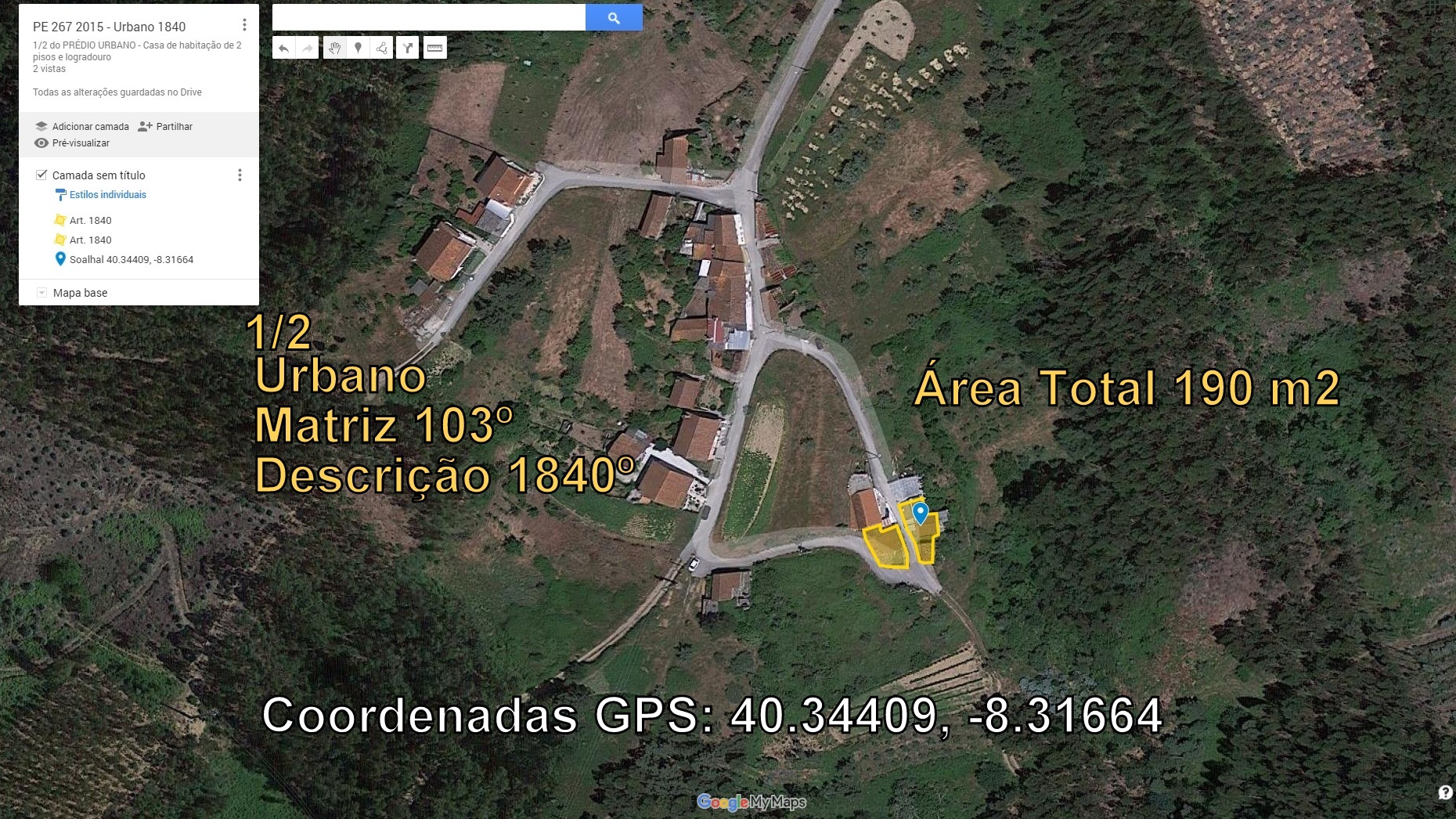Tap the blue location pin on the map
The height and width of the screenshot is (819, 1456).
921,513
